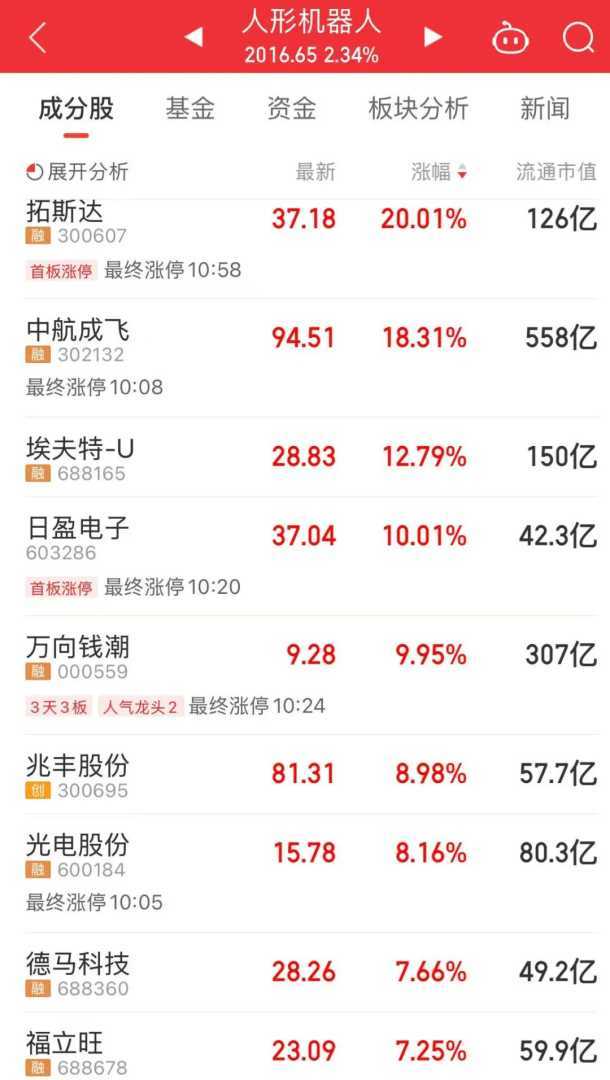610x1080 pixels.
Task: Switch to the previous sector with left triangle
Action: point(194,37)
